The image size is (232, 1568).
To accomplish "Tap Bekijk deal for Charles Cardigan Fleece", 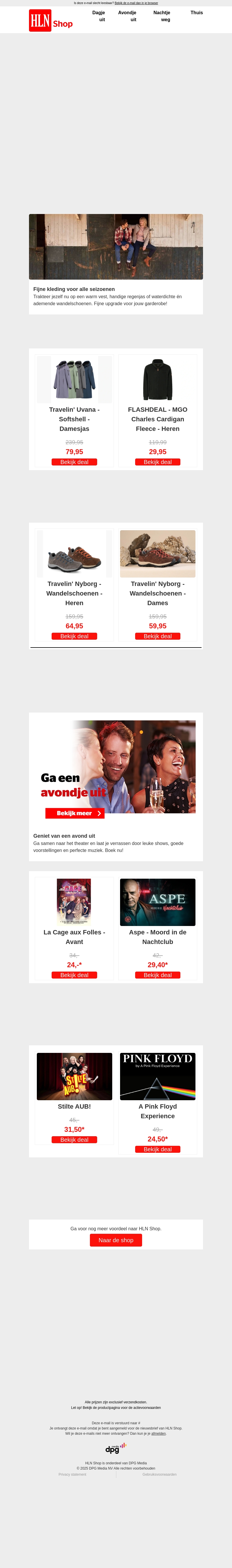I will (157, 462).
